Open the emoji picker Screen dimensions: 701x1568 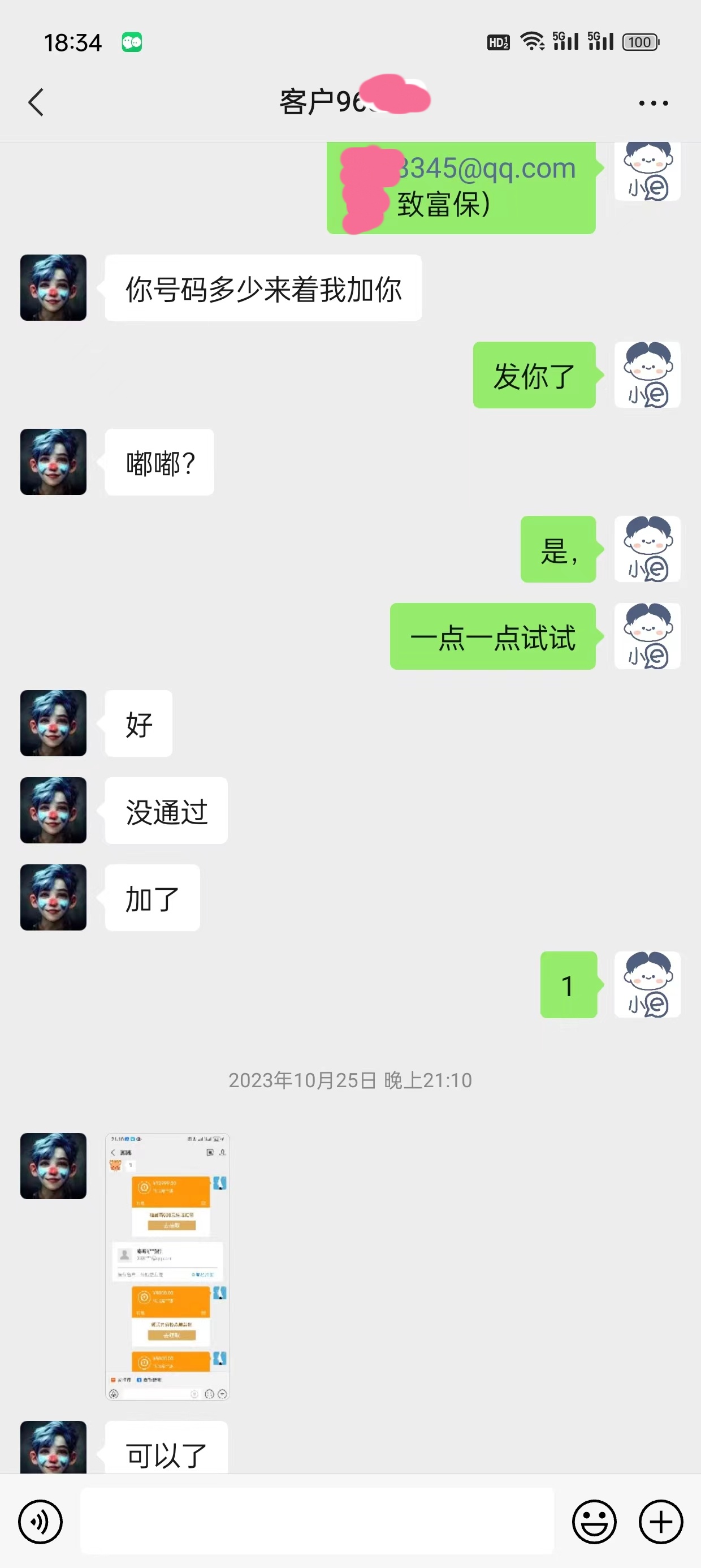(x=594, y=1522)
